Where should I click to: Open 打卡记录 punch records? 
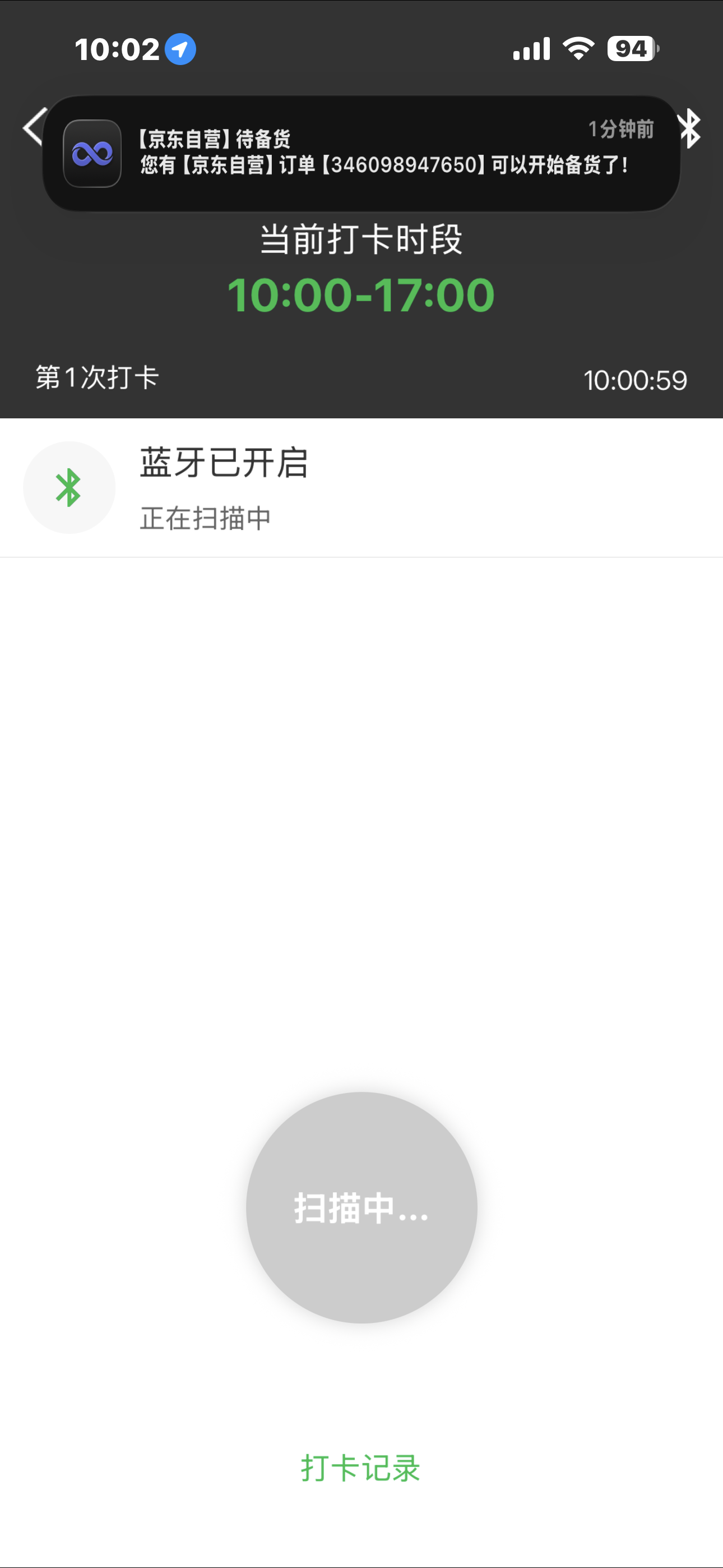pyautogui.click(x=361, y=1468)
